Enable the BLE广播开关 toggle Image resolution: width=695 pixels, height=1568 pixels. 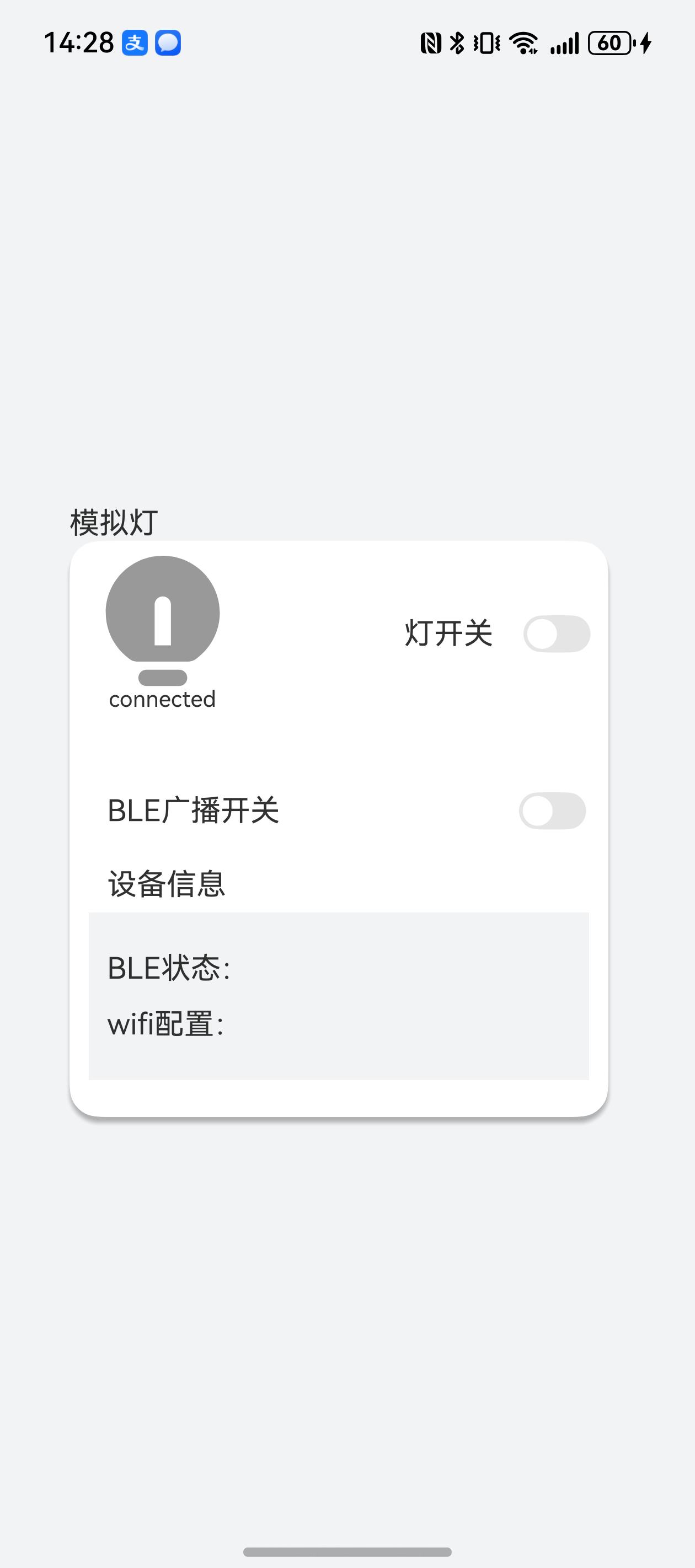[x=553, y=811]
